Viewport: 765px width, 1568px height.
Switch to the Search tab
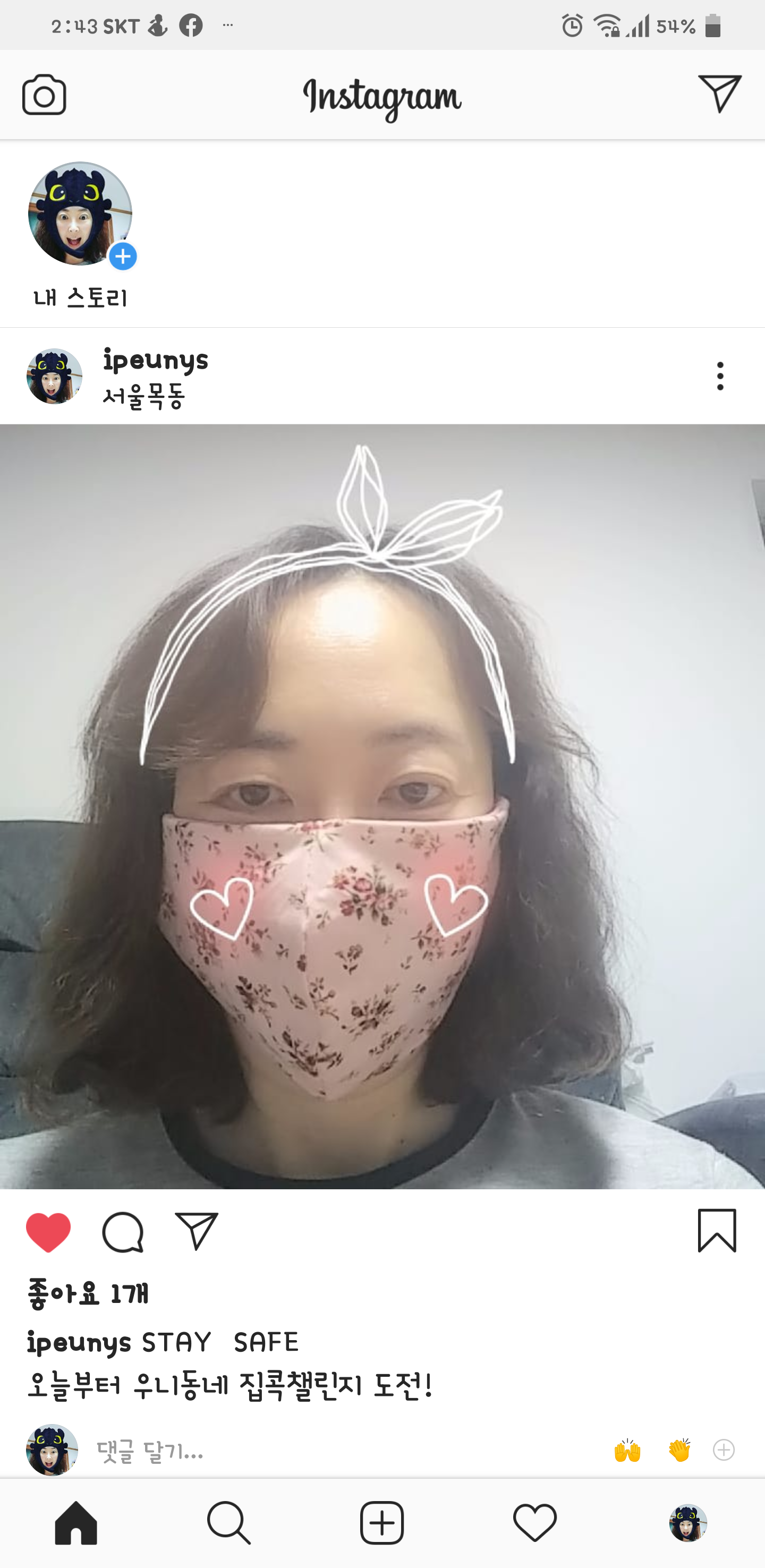[x=229, y=1523]
